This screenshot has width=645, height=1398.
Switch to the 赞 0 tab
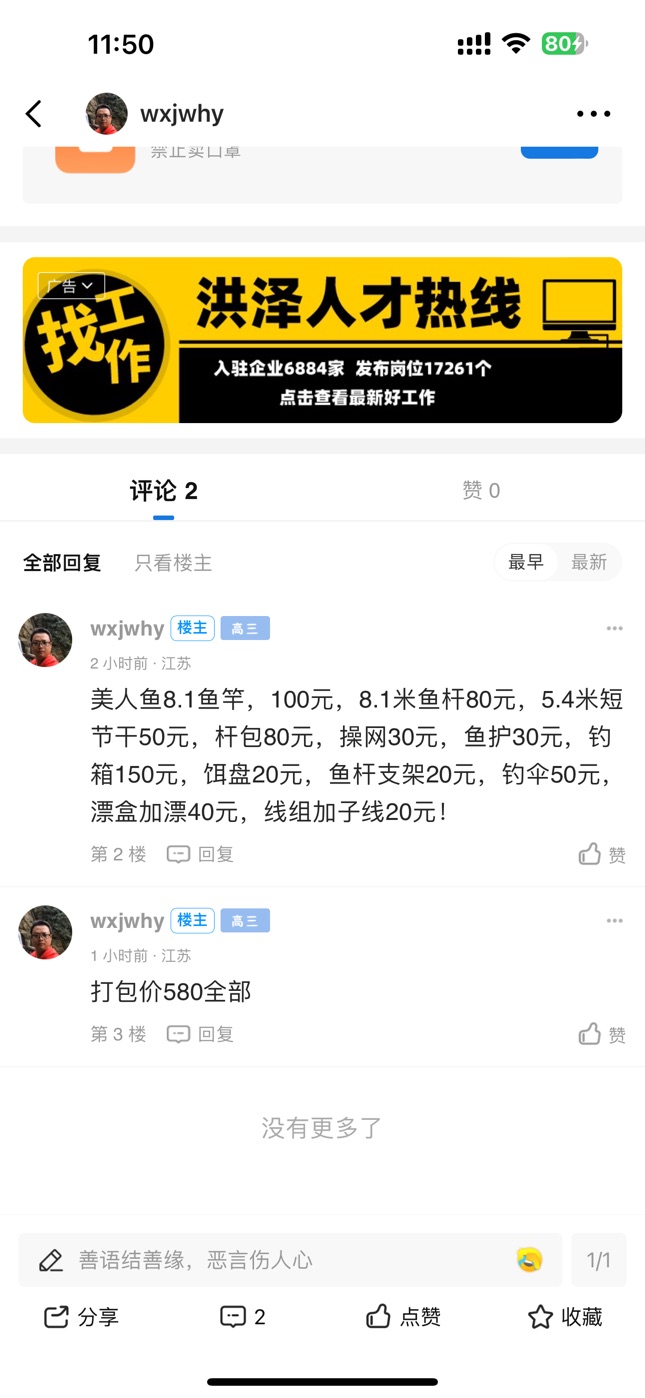coord(481,490)
